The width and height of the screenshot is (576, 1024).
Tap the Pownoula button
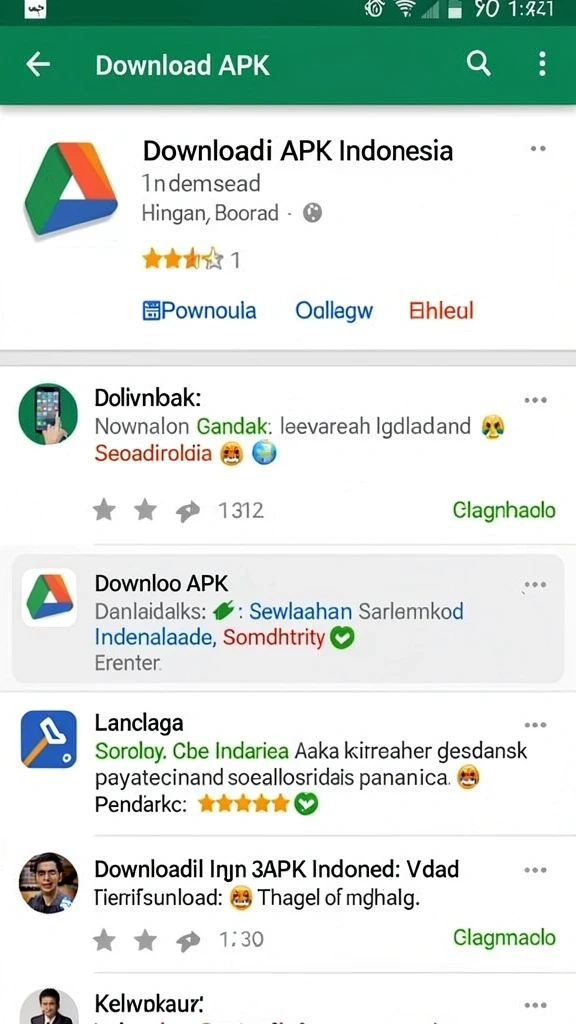click(x=199, y=311)
